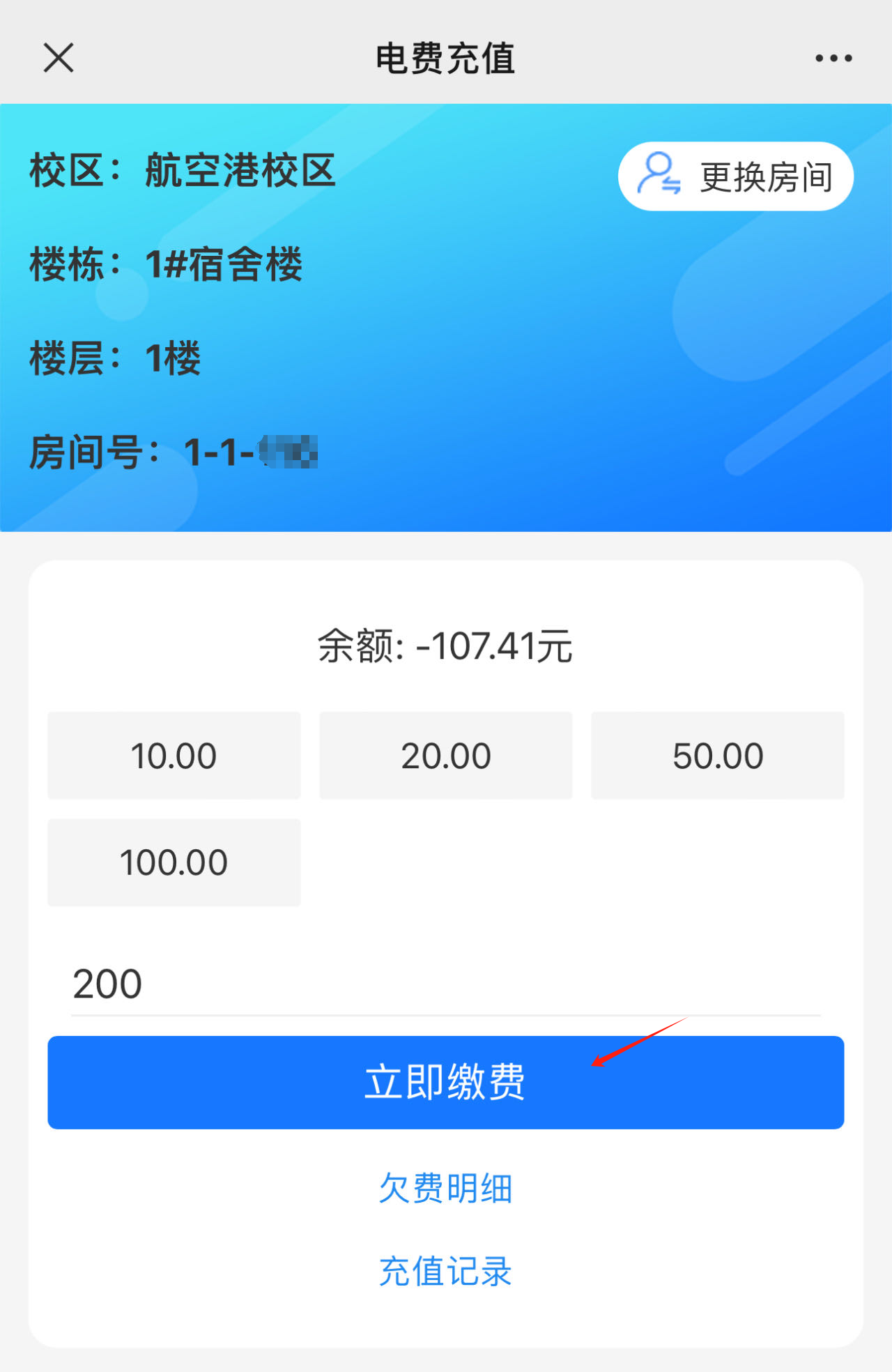Open 欠费明细 arrears details

(x=446, y=1188)
